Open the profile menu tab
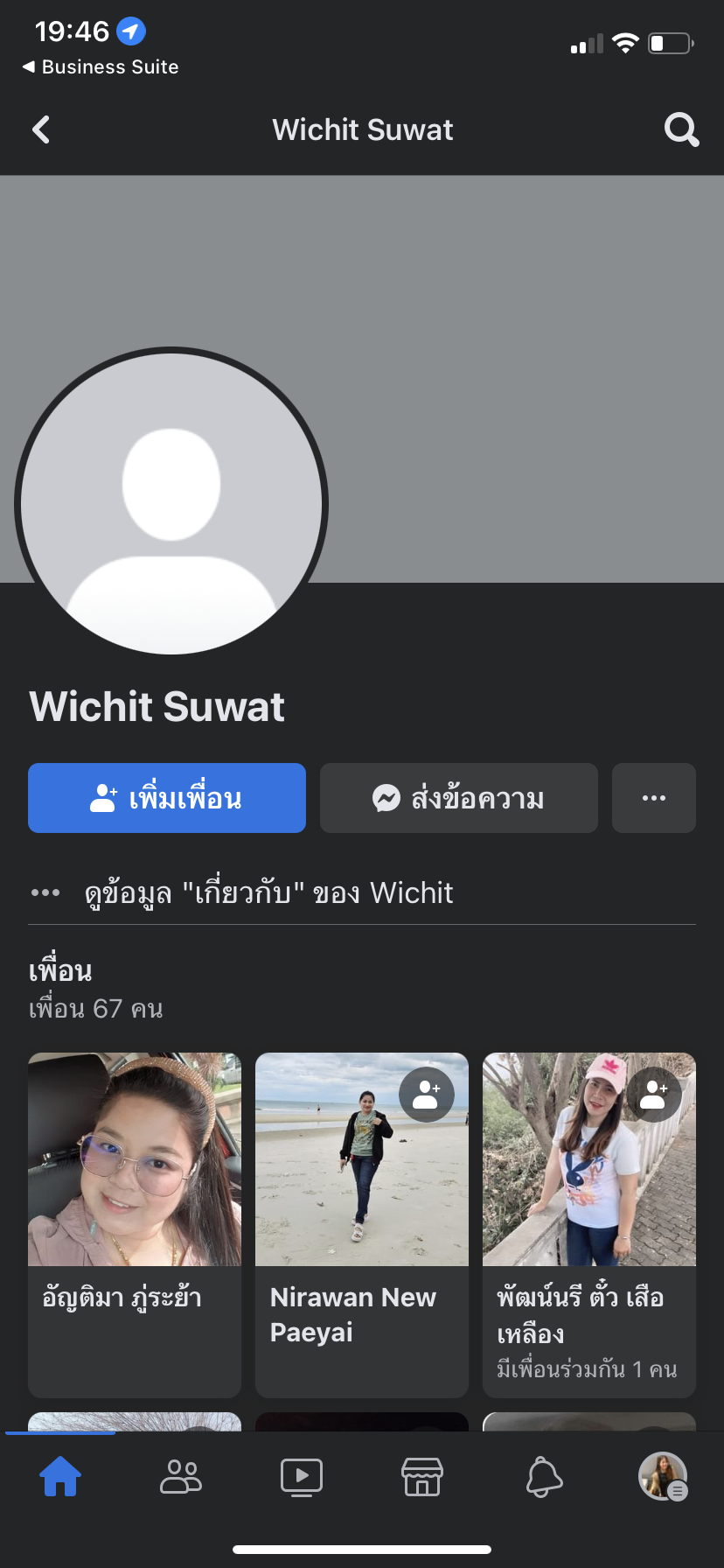Image resolution: width=724 pixels, height=1568 pixels. pyautogui.click(x=663, y=1476)
